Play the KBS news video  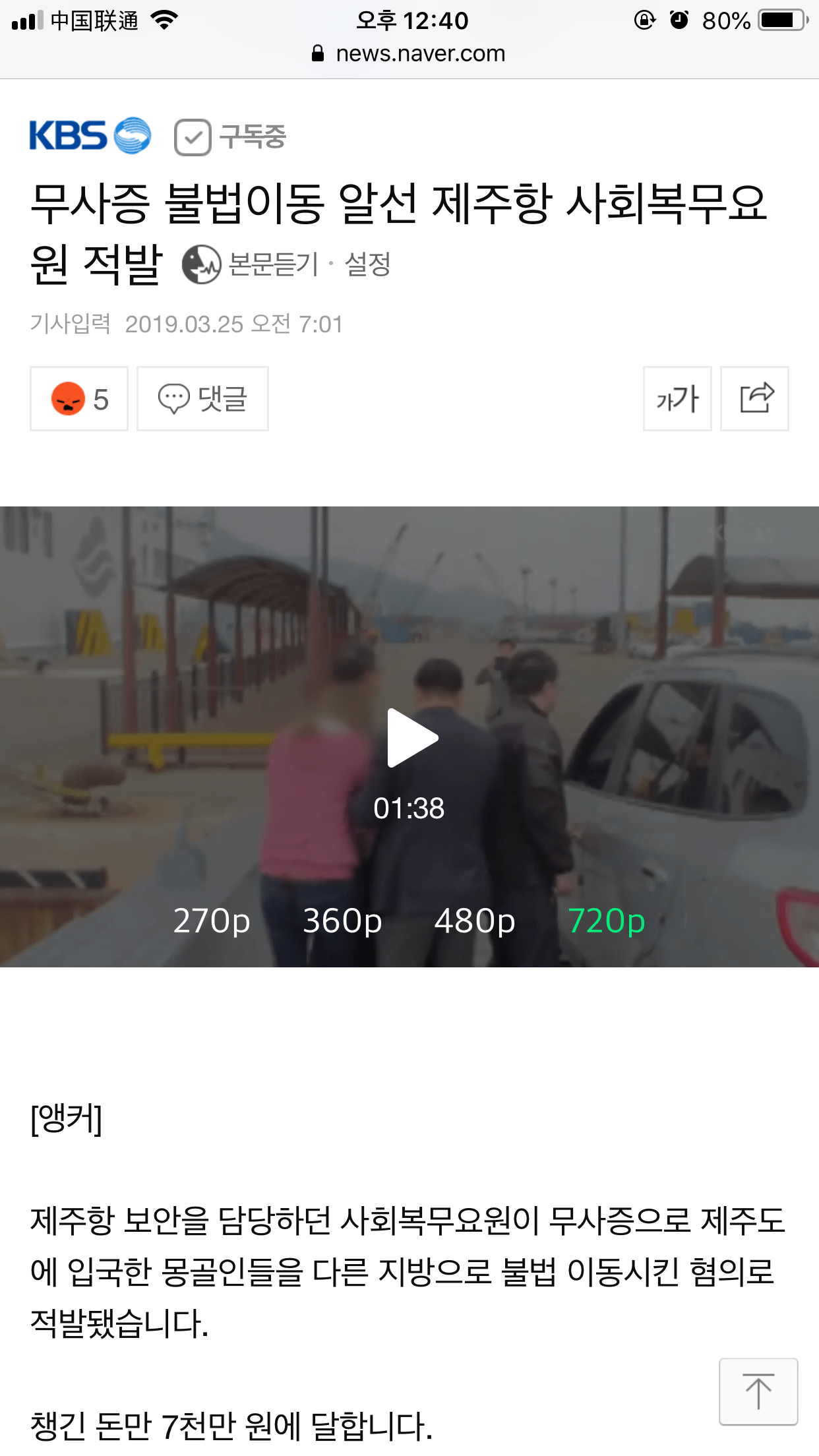(x=412, y=738)
